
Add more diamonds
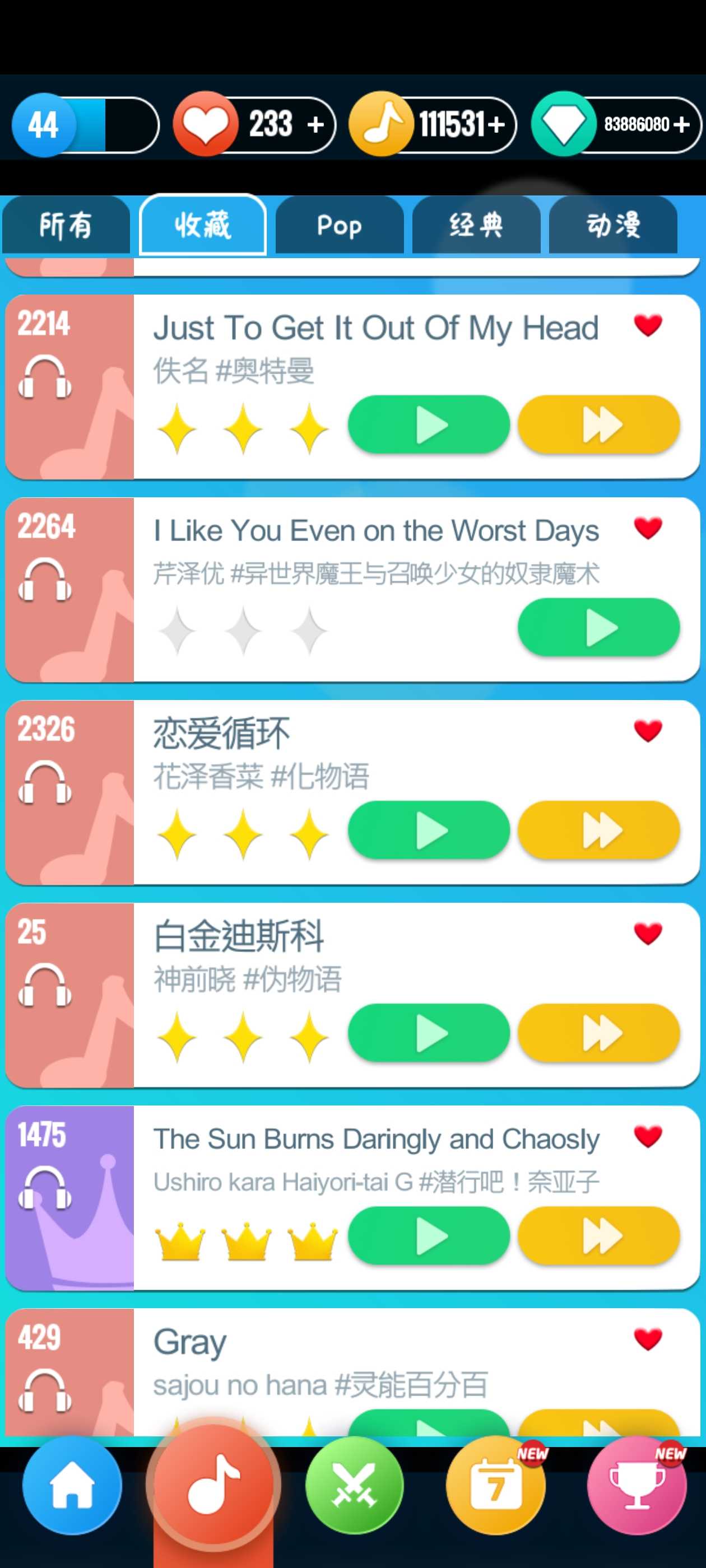click(682, 125)
